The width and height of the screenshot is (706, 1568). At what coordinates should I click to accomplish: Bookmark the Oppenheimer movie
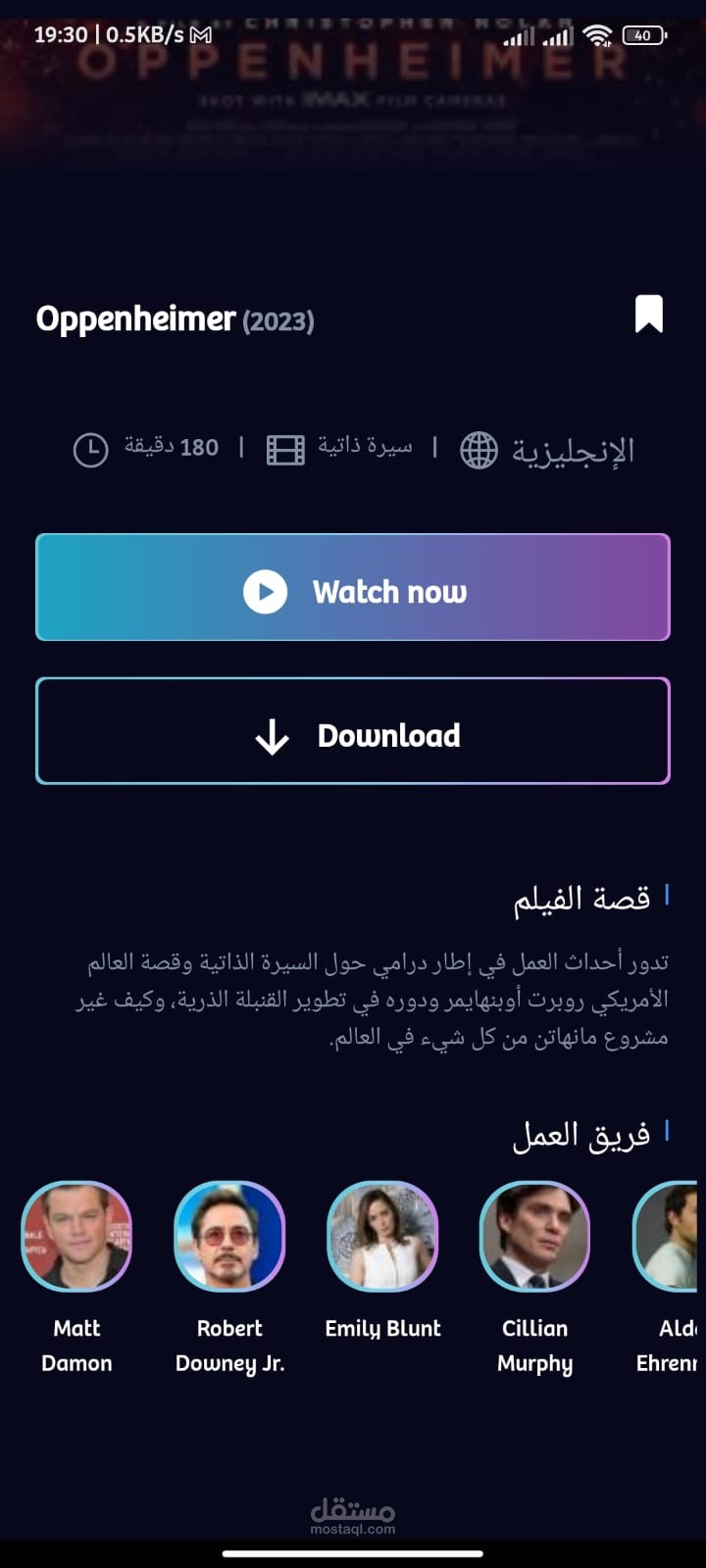(648, 315)
